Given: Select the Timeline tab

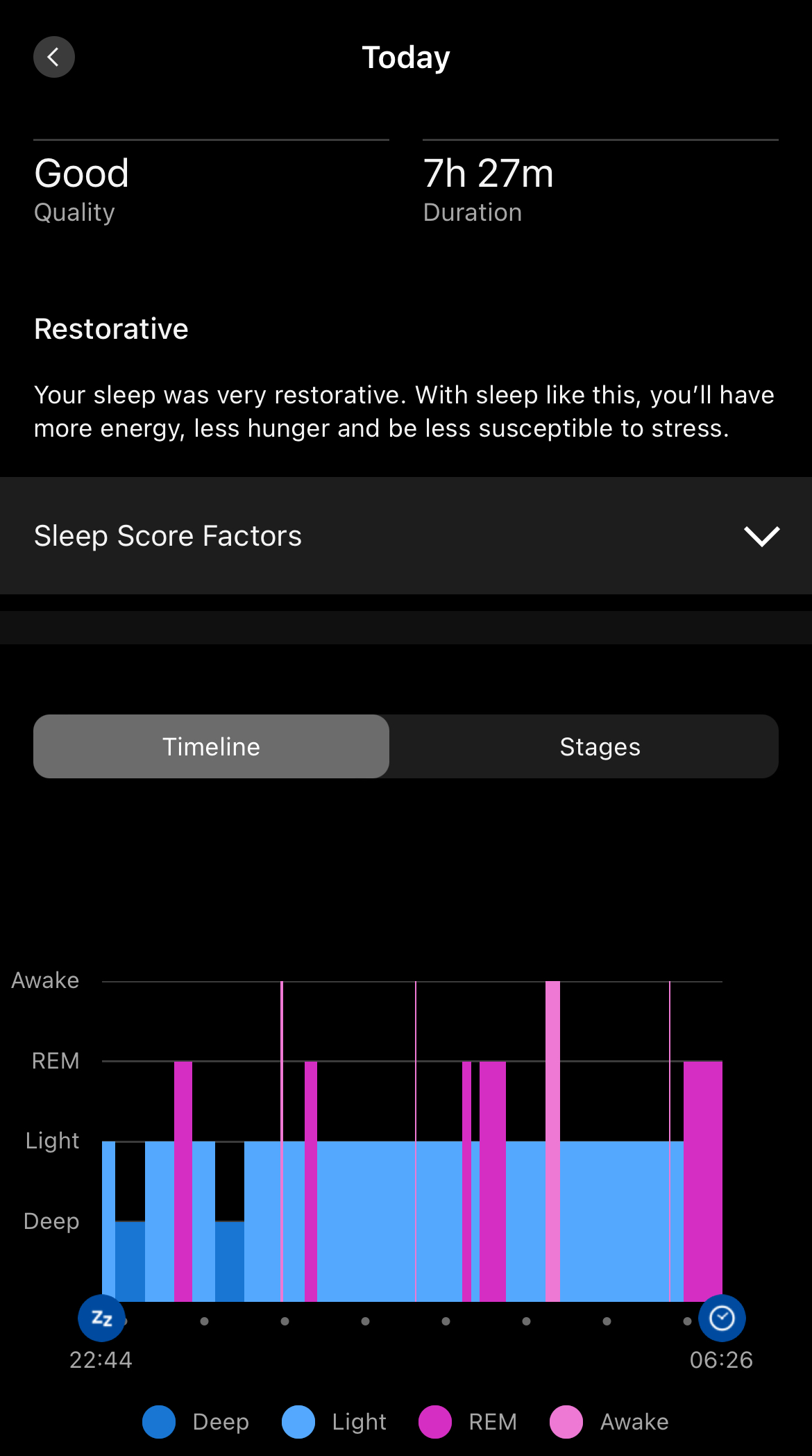Looking at the screenshot, I should pos(211,746).
